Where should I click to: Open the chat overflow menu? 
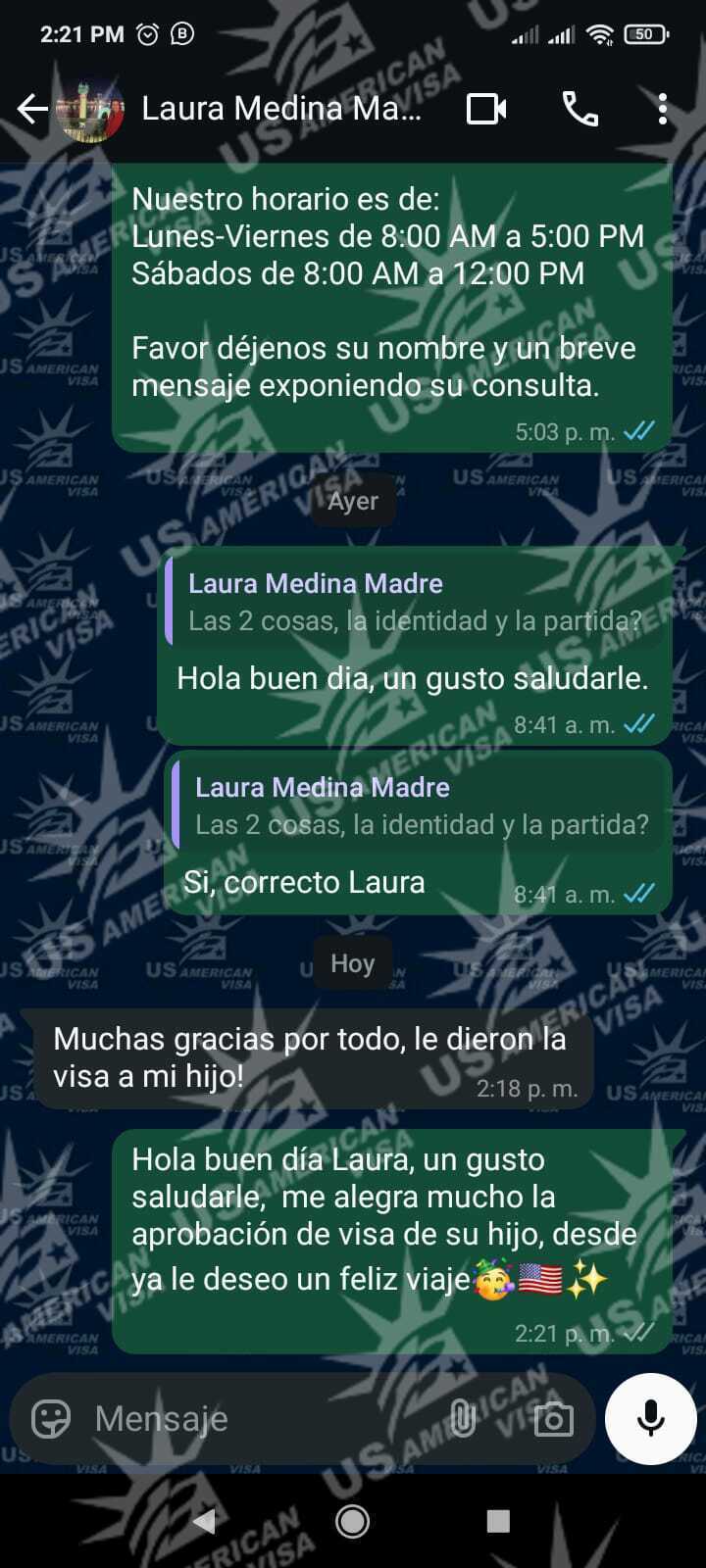coord(663,109)
